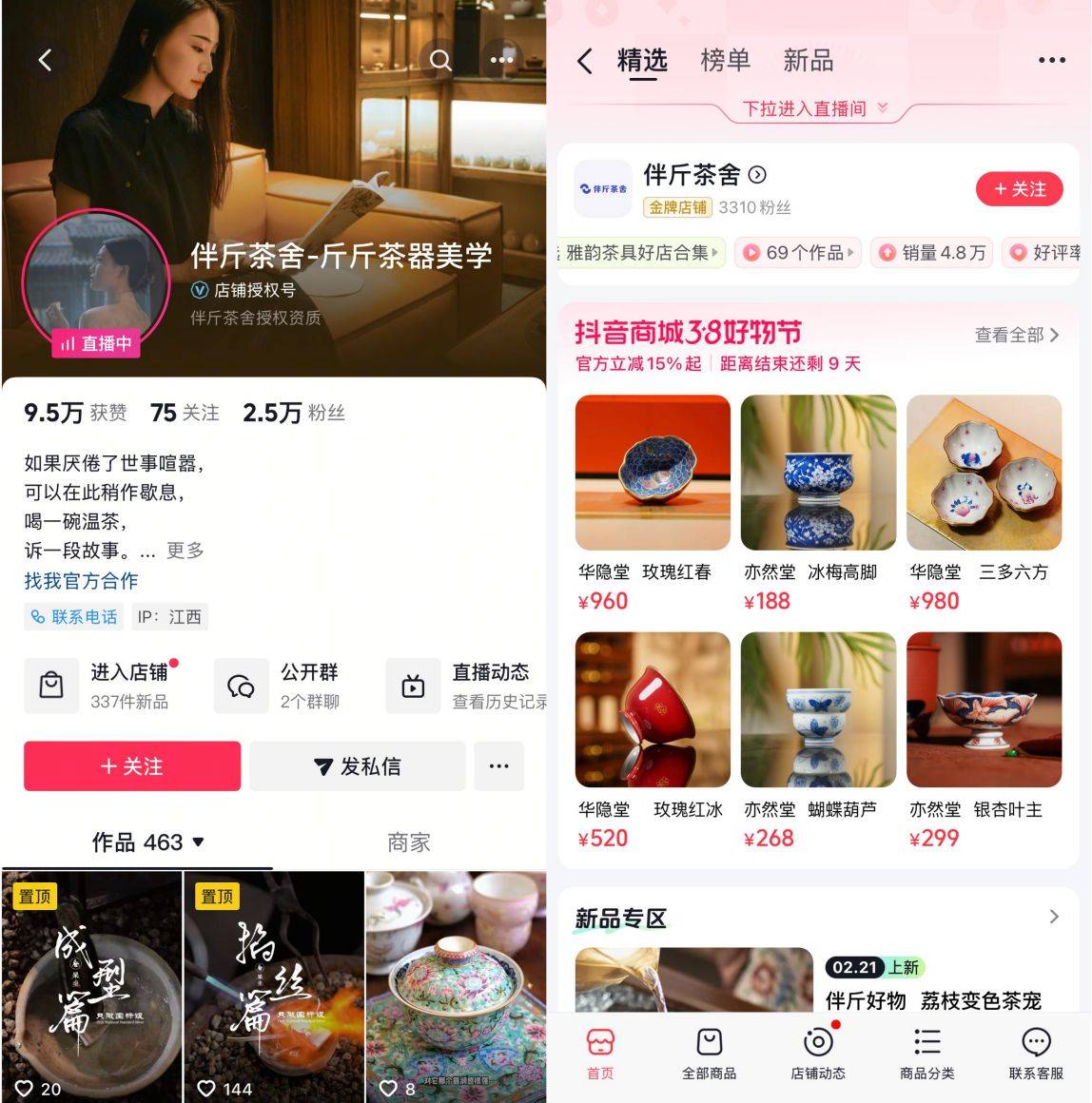Viewport: 1092px width, 1103px height.
Task: Open the 69个作品 chip
Action: (x=799, y=253)
